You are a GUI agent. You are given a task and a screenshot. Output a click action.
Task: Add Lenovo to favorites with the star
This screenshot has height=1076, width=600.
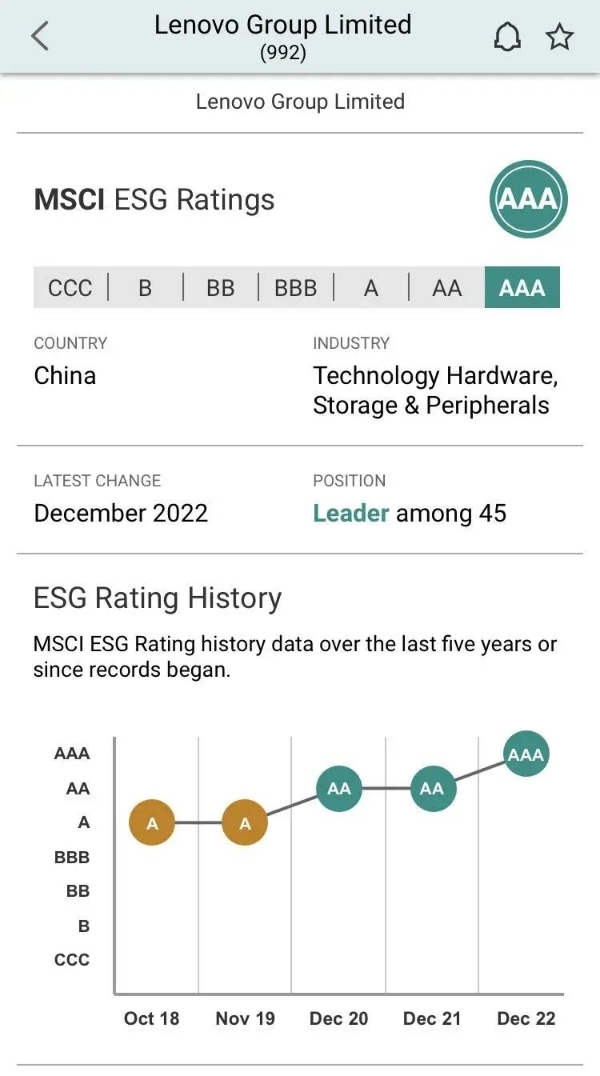(559, 37)
